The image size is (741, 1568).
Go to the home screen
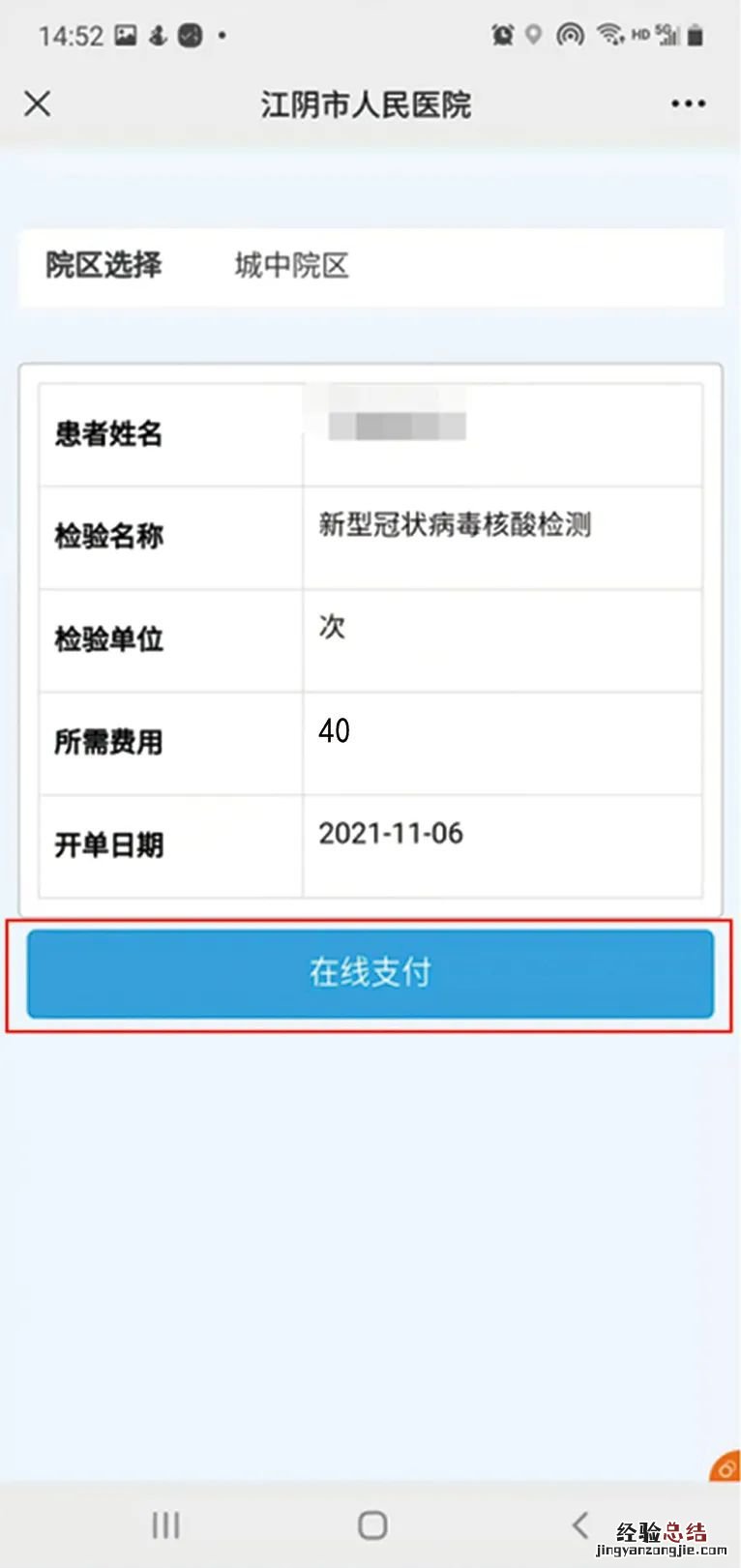372,1525
